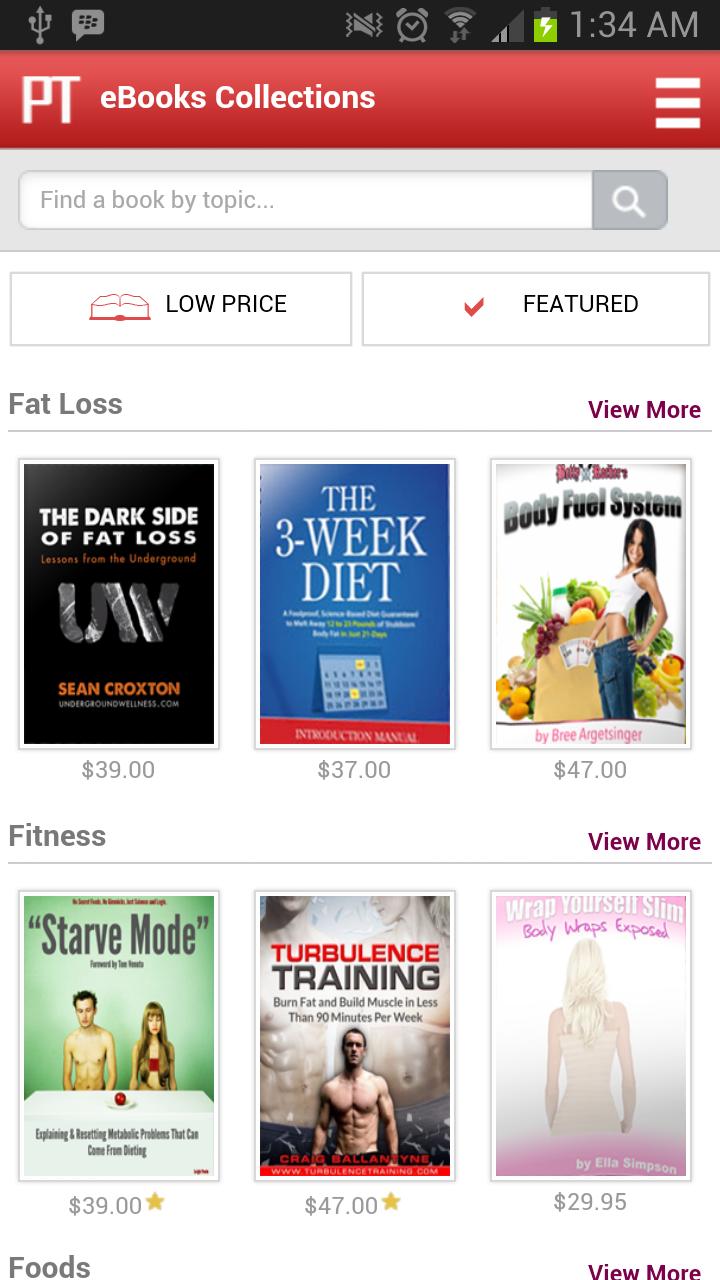This screenshot has height=1280, width=720.
Task: Click View More beside Foods
Action: coord(645,1270)
